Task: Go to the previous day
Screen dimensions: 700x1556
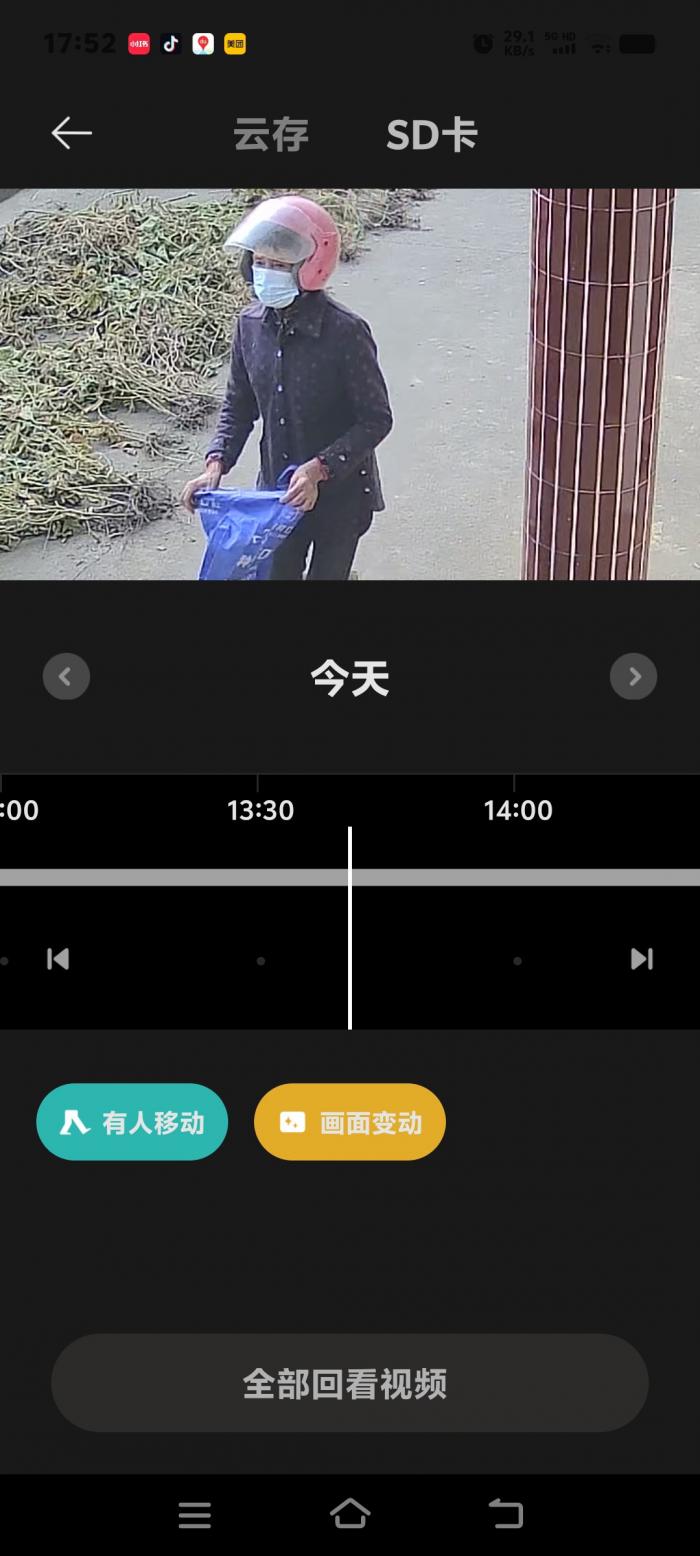Action: pyautogui.click(x=66, y=677)
